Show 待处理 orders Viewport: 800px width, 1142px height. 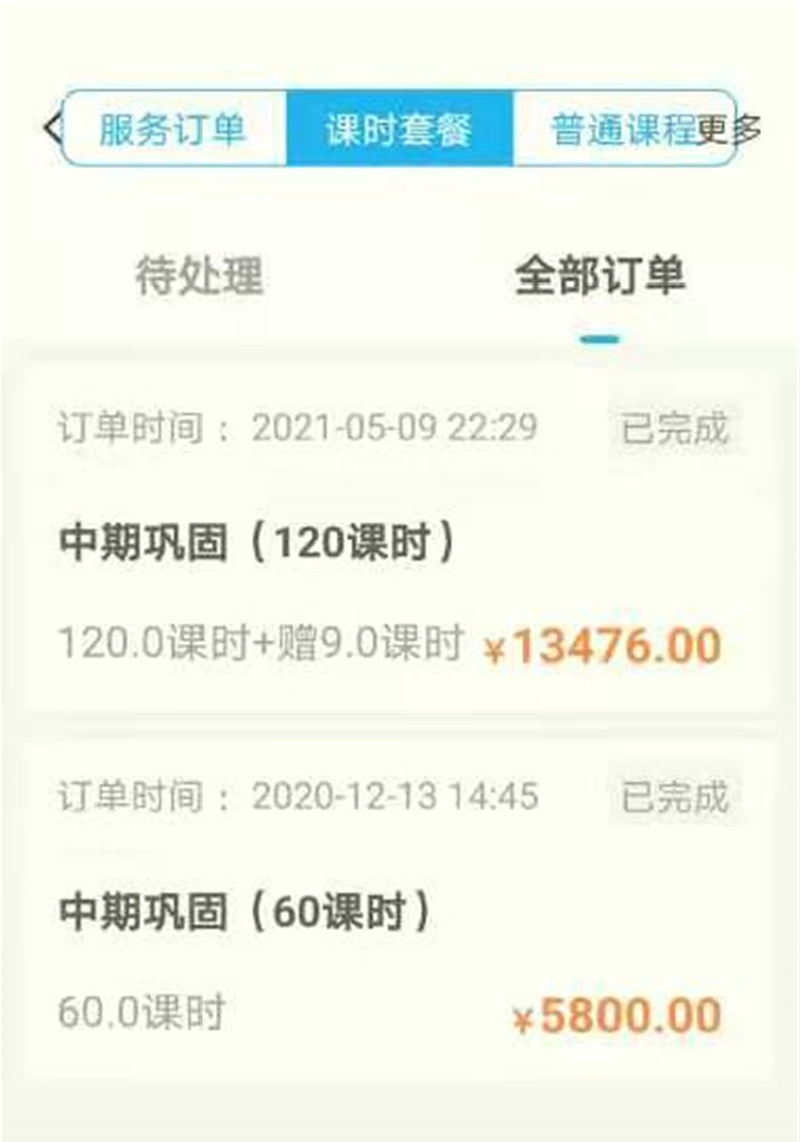tap(200, 277)
